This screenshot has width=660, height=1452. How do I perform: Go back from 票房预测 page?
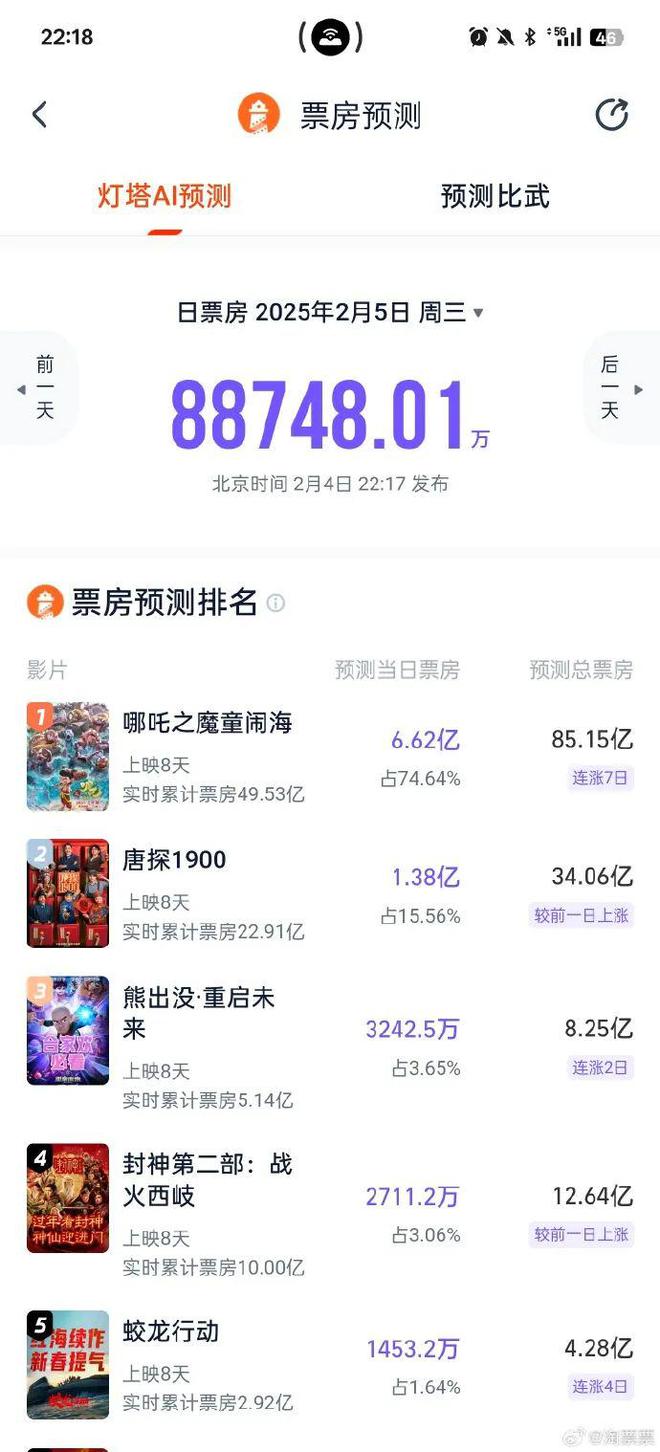coord(40,115)
